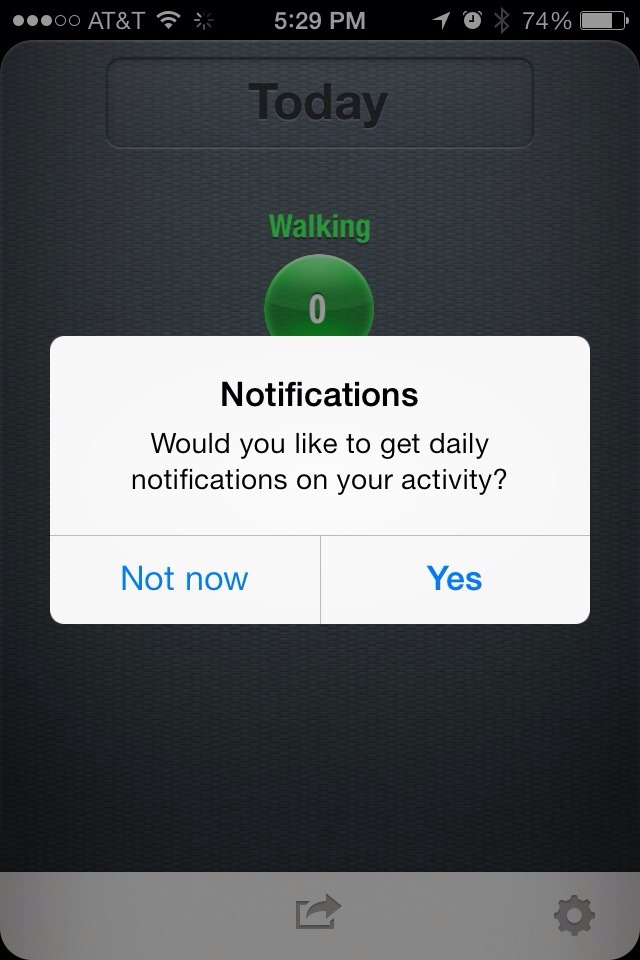Decline notifications with Not now
Viewport: 640px width, 960px height.
185,579
